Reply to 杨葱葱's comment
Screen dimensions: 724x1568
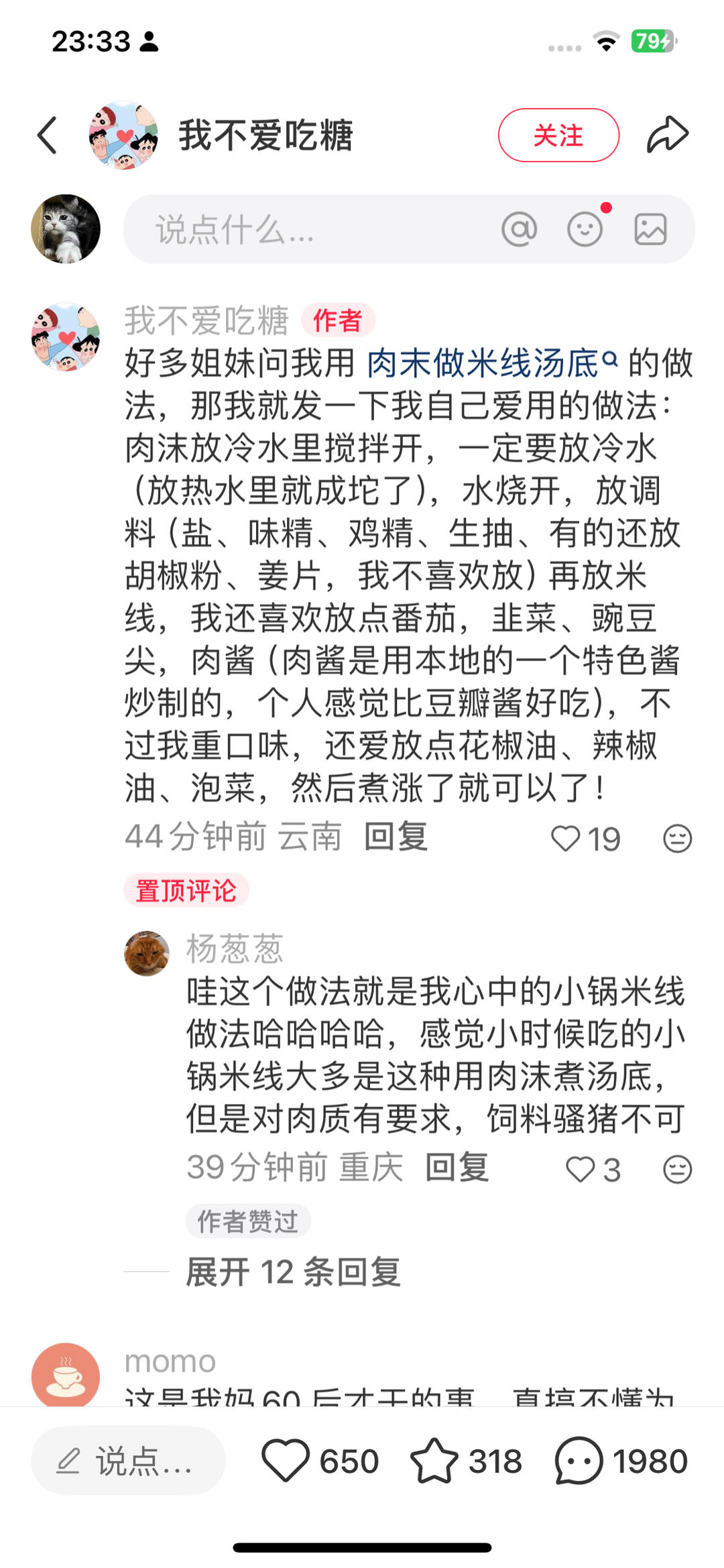[x=457, y=1168]
